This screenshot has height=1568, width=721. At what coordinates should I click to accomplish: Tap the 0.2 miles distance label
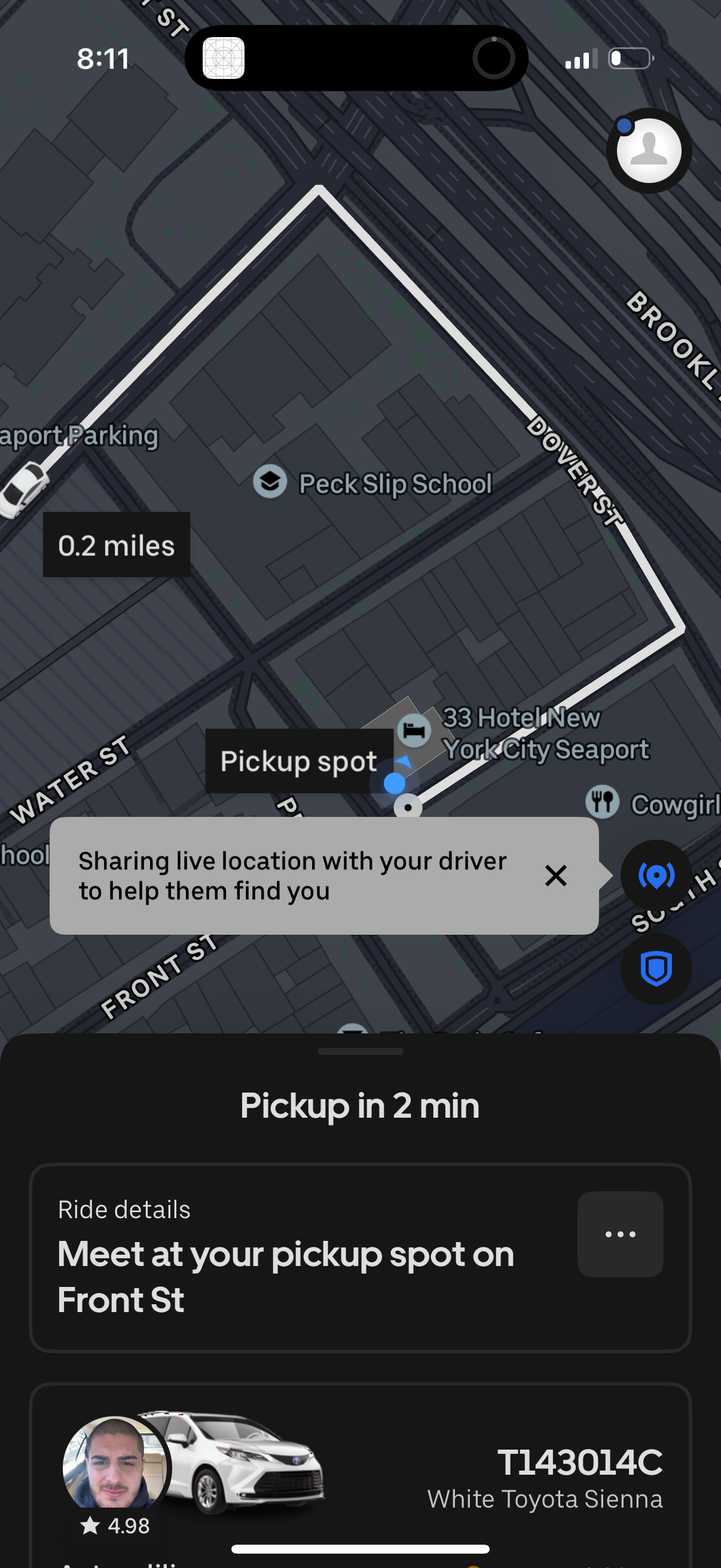click(115, 545)
